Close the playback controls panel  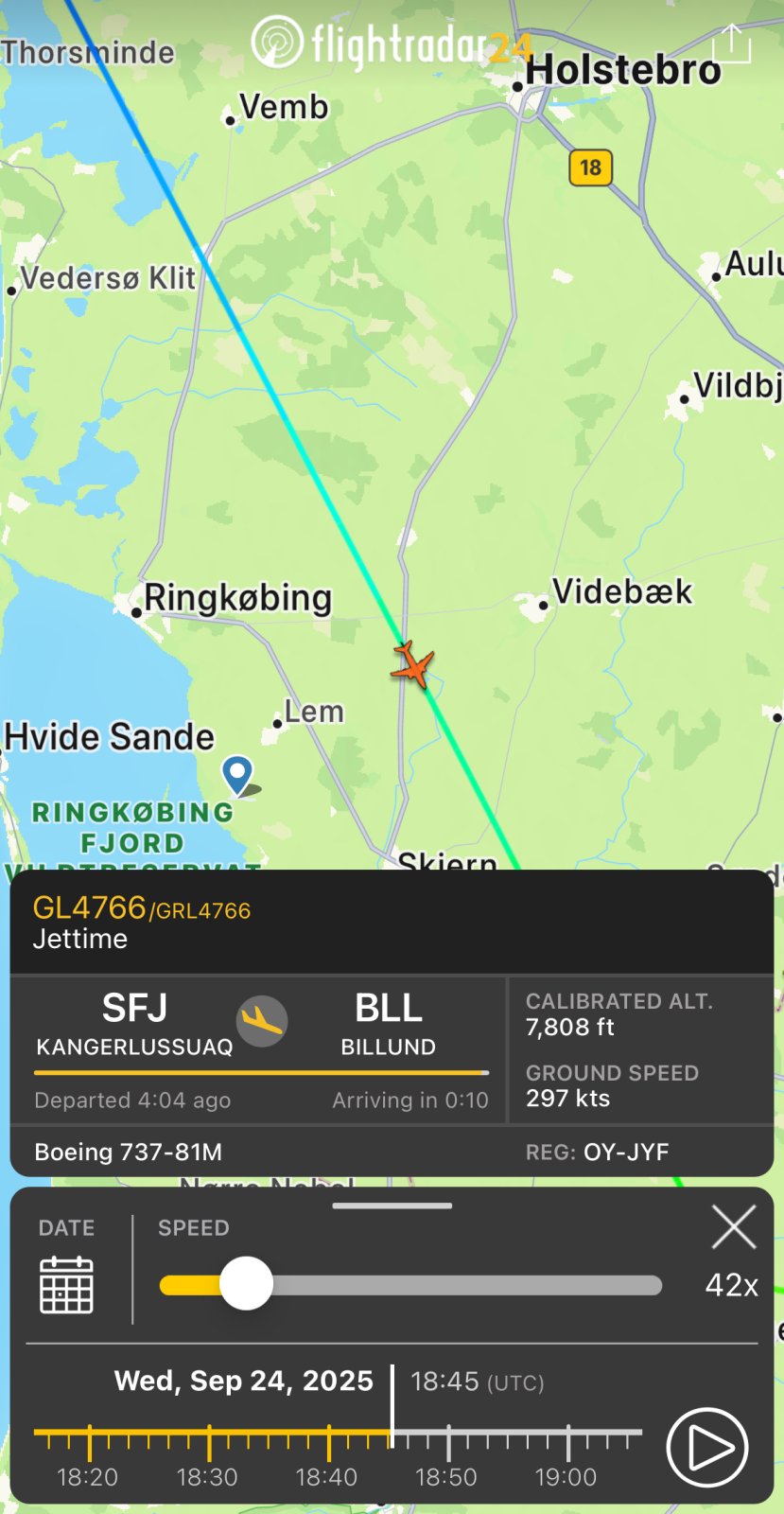733,1228
